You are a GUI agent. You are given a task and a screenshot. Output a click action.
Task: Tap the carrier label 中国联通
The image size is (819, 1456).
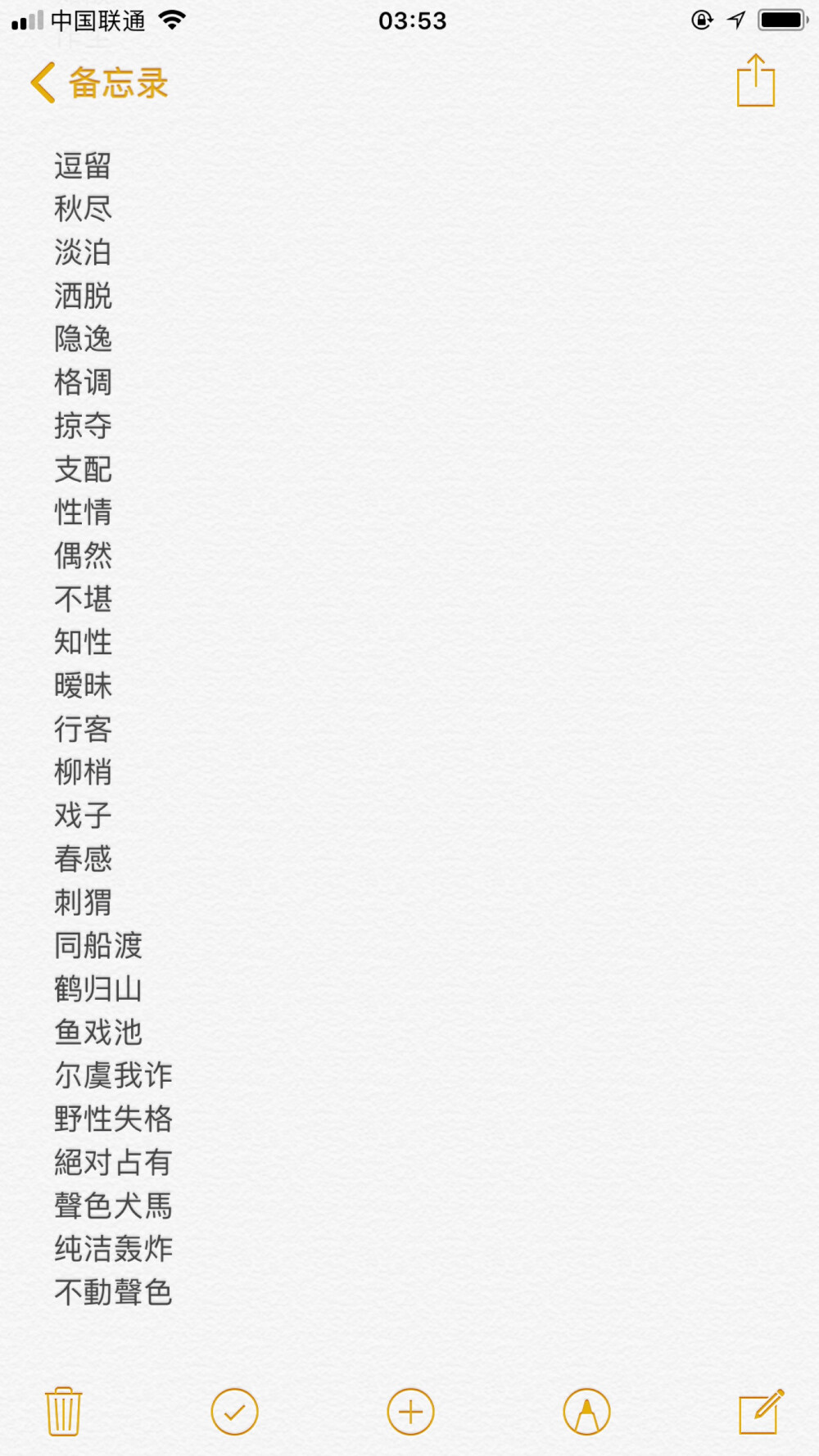click(97, 21)
